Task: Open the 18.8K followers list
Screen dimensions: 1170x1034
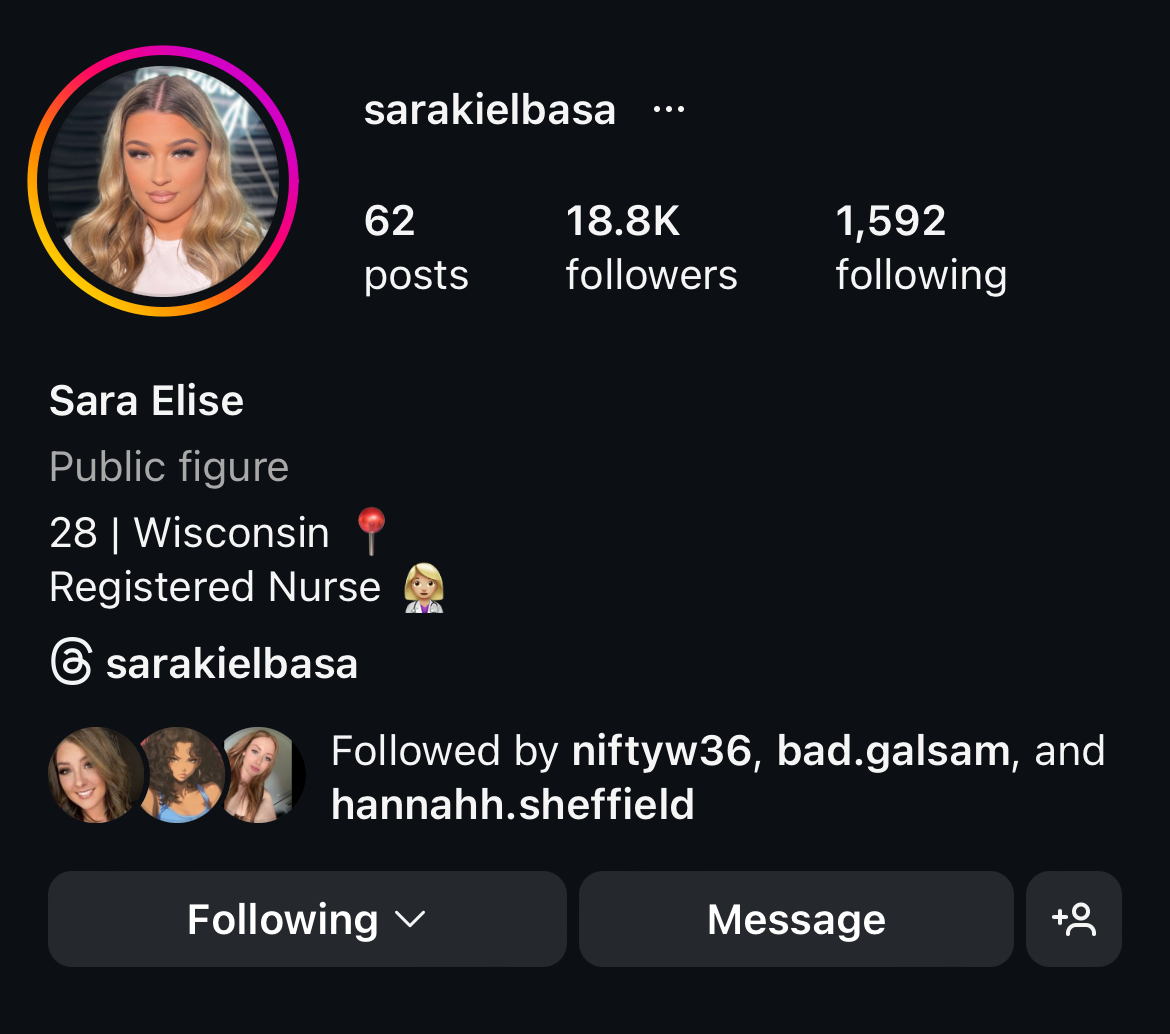Action: click(651, 247)
